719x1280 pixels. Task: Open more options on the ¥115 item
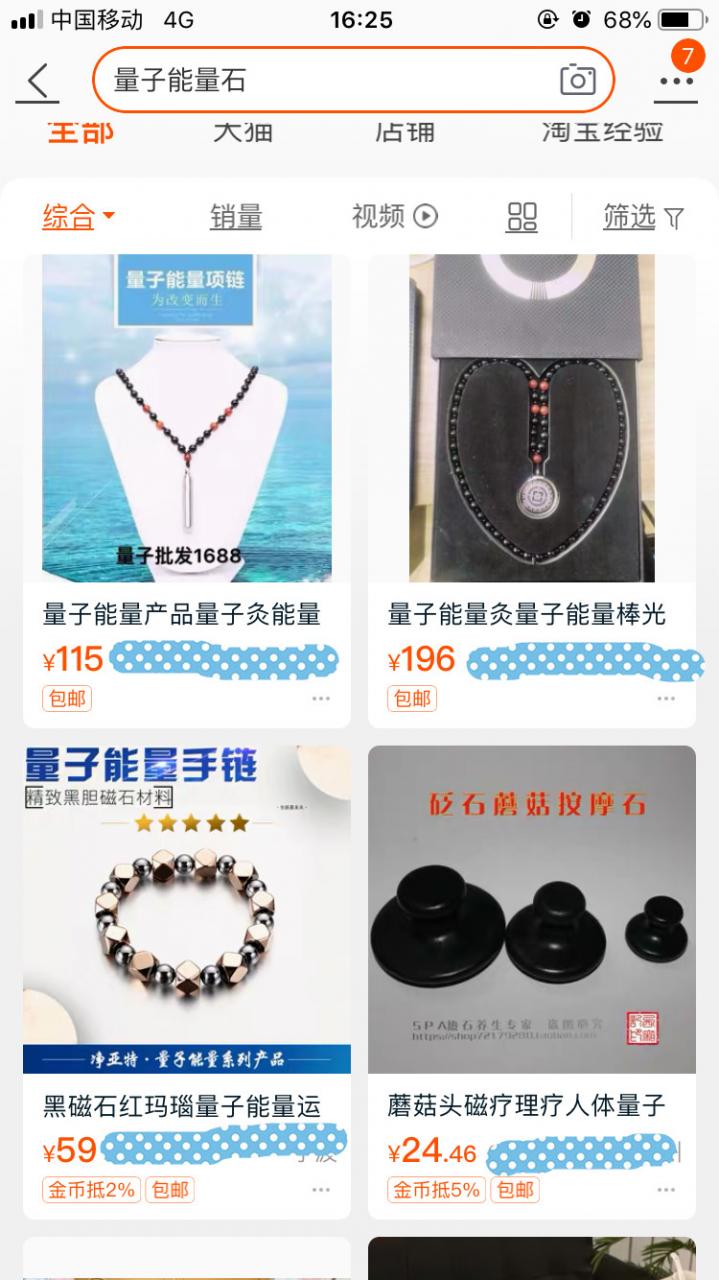tap(321, 699)
